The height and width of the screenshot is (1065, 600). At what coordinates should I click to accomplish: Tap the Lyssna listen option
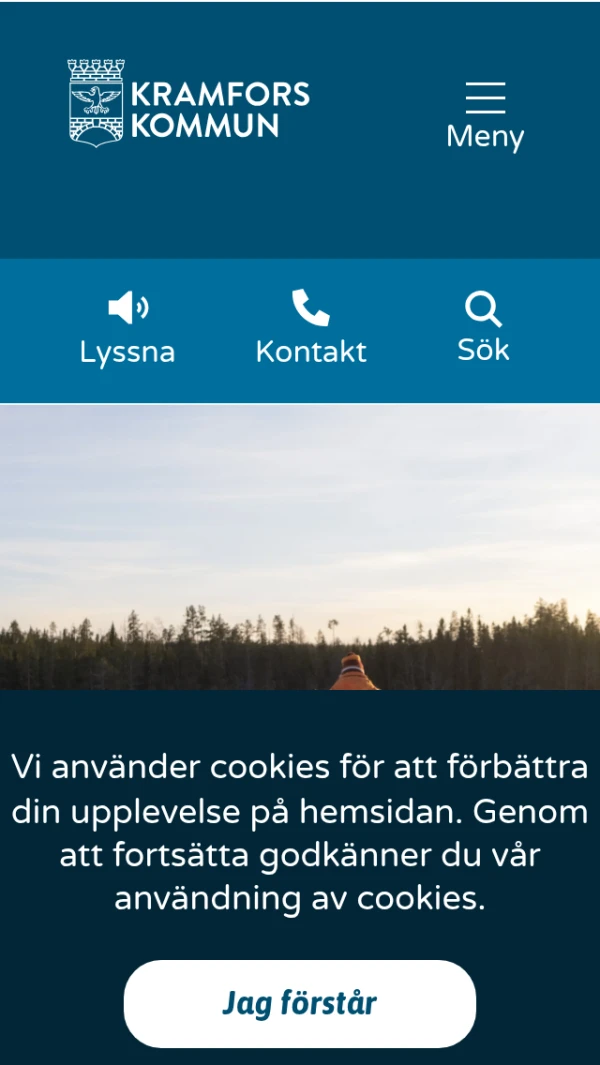tap(127, 329)
